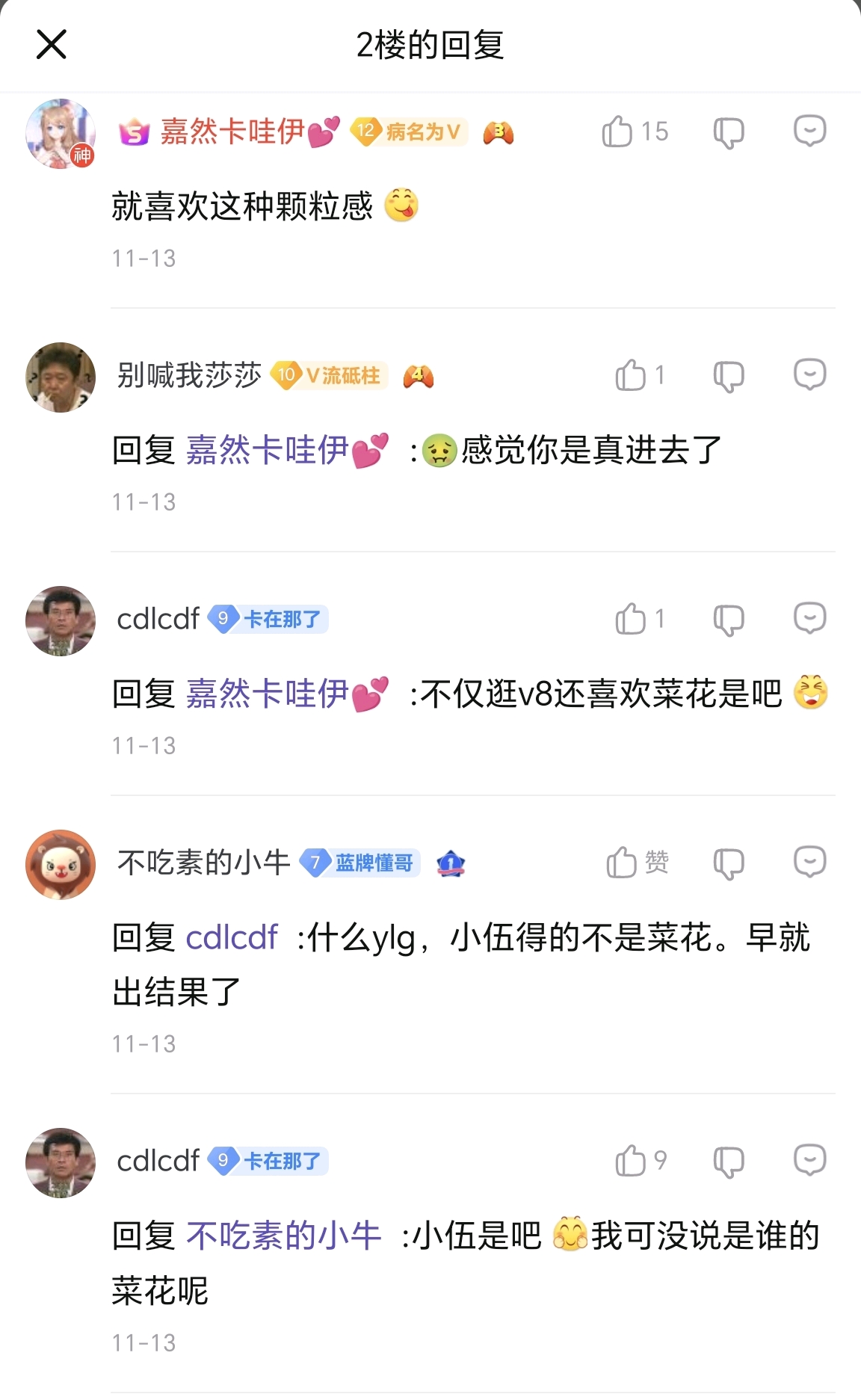Close the 2楼的回复 panel
The height and width of the screenshot is (1400, 861).
tap(52, 45)
